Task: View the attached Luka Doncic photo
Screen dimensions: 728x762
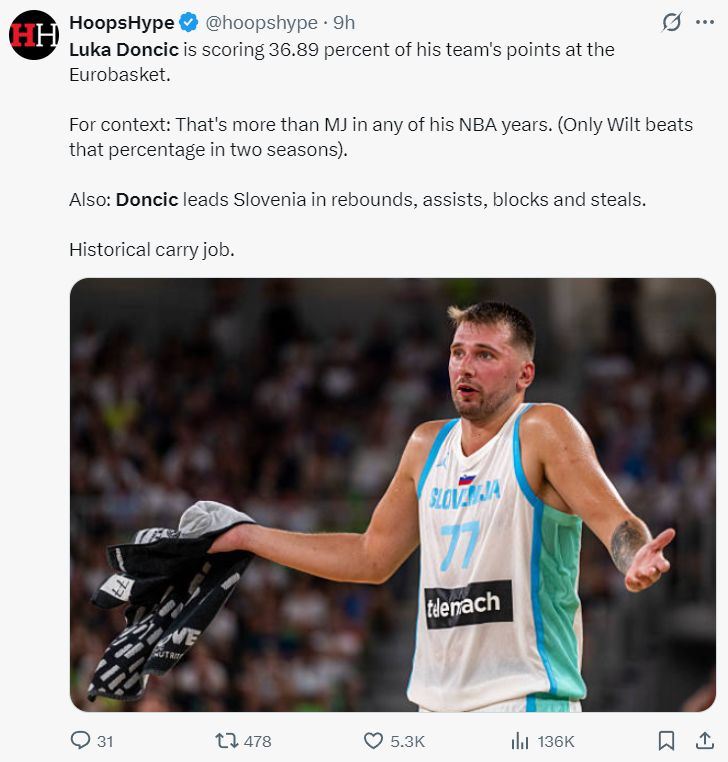Action: 392,495
